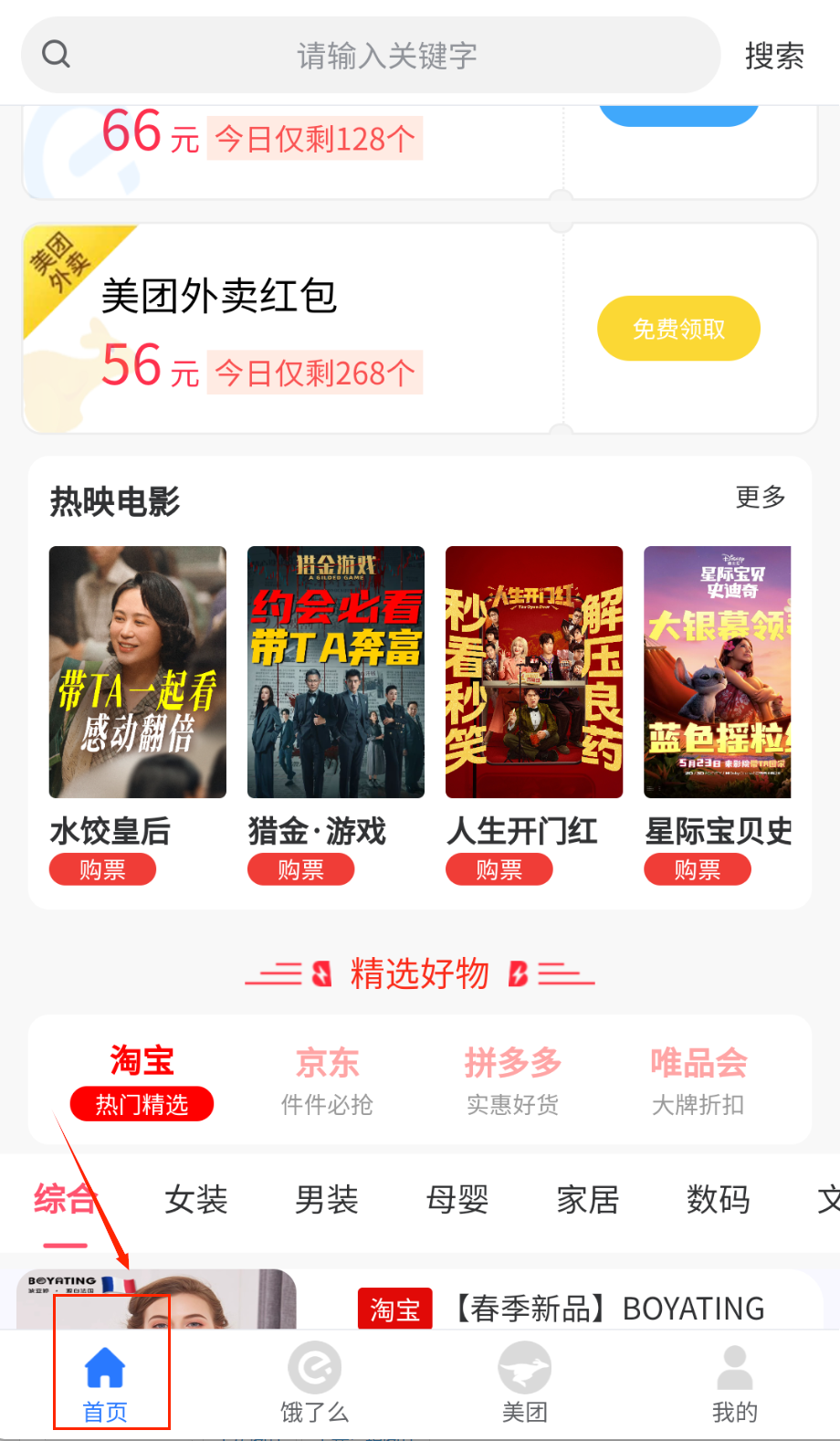Viewport: 840px width, 1441px height.
Task: Tap the keyword search input field
Action: coord(386,56)
